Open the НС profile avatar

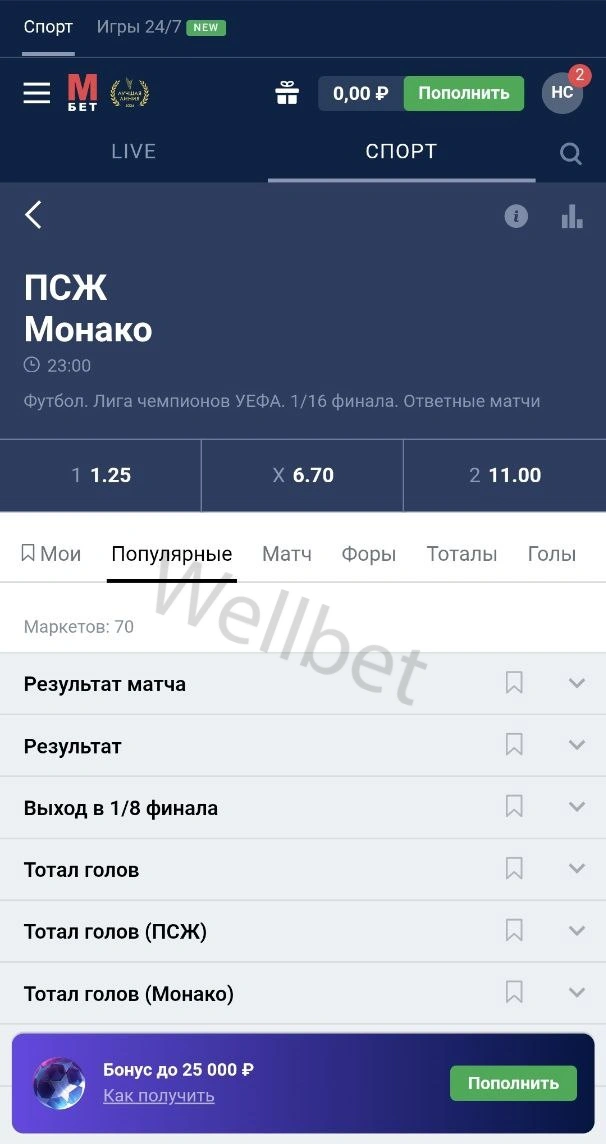pos(562,93)
